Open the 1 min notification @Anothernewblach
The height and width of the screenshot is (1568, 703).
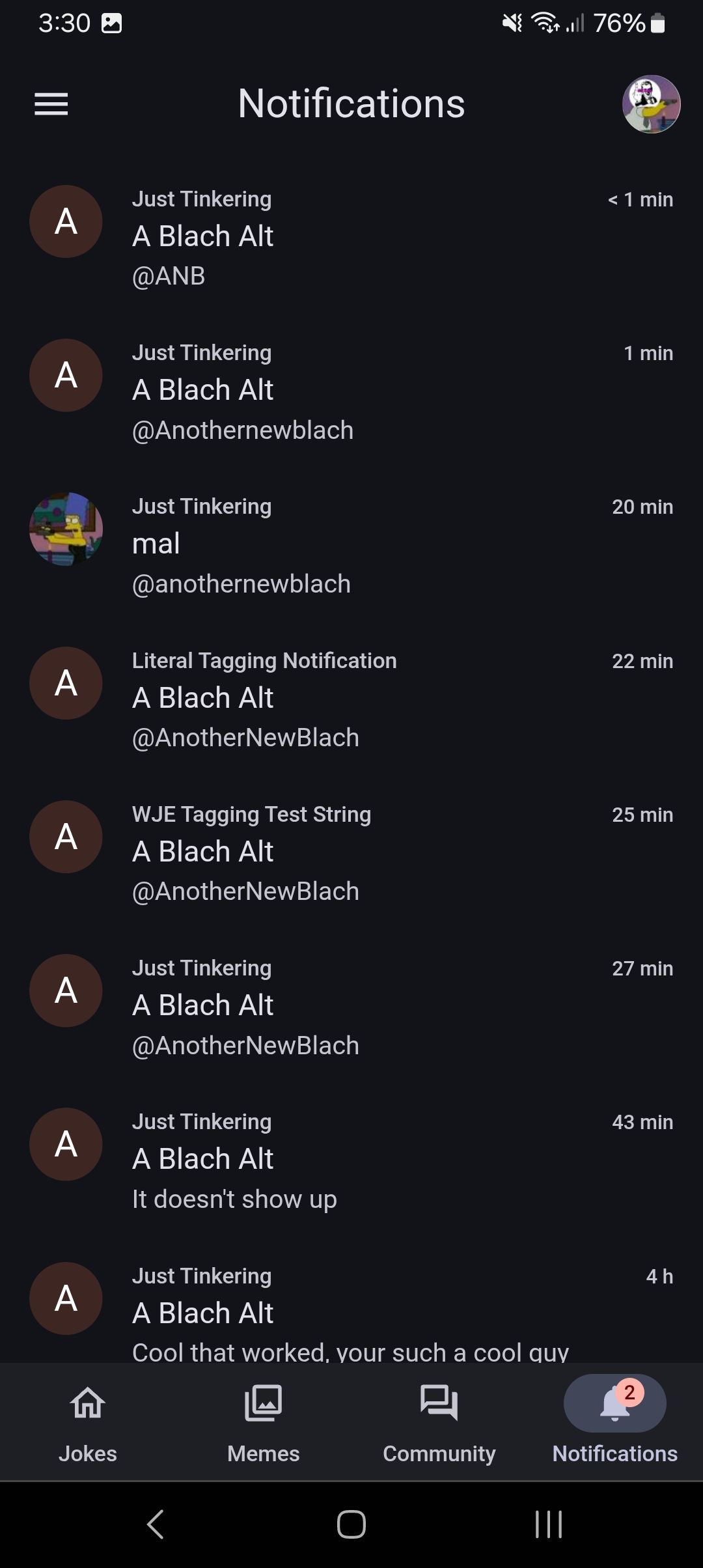tap(351, 391)
